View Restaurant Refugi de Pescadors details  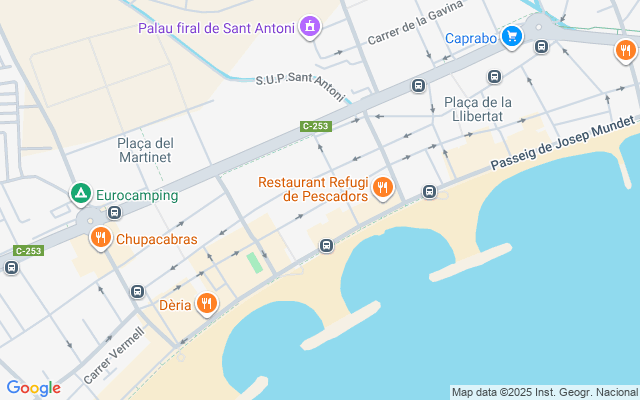[x=382, y=188]
